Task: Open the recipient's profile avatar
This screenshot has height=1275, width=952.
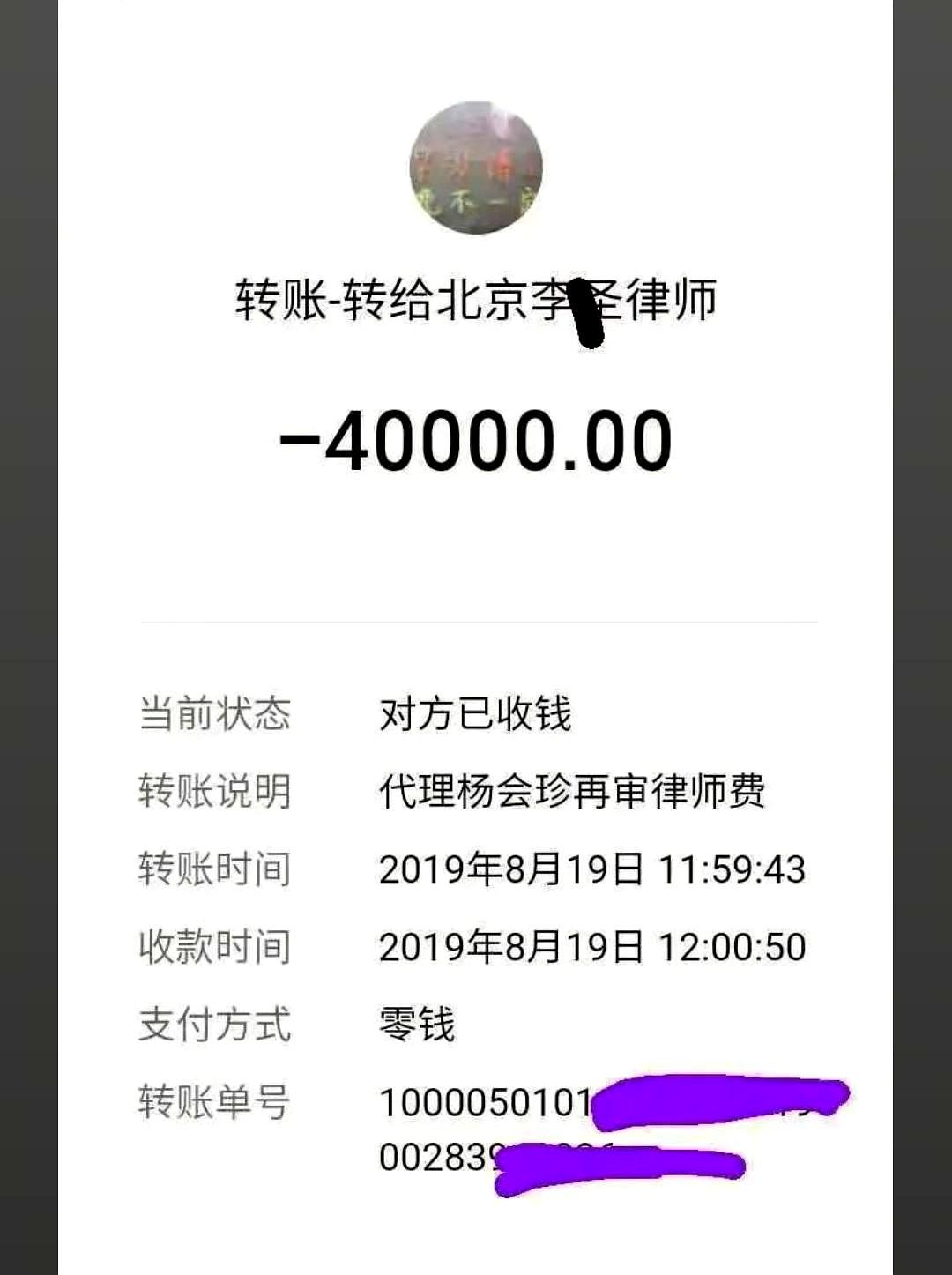Action: 478,168
